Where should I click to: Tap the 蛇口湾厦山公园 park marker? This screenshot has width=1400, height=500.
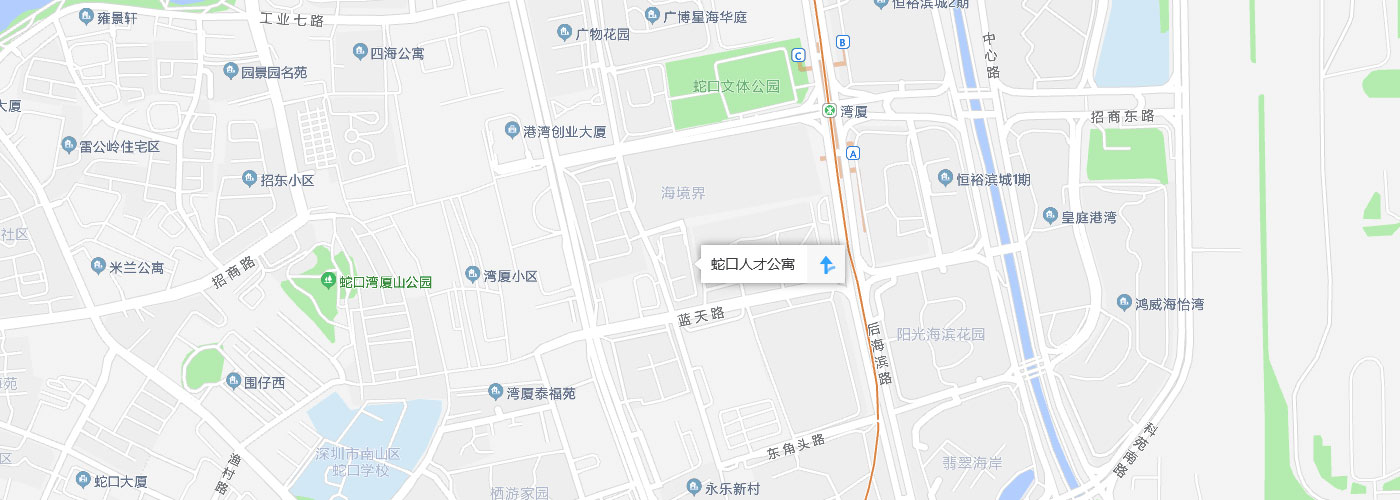pos(328,283)
